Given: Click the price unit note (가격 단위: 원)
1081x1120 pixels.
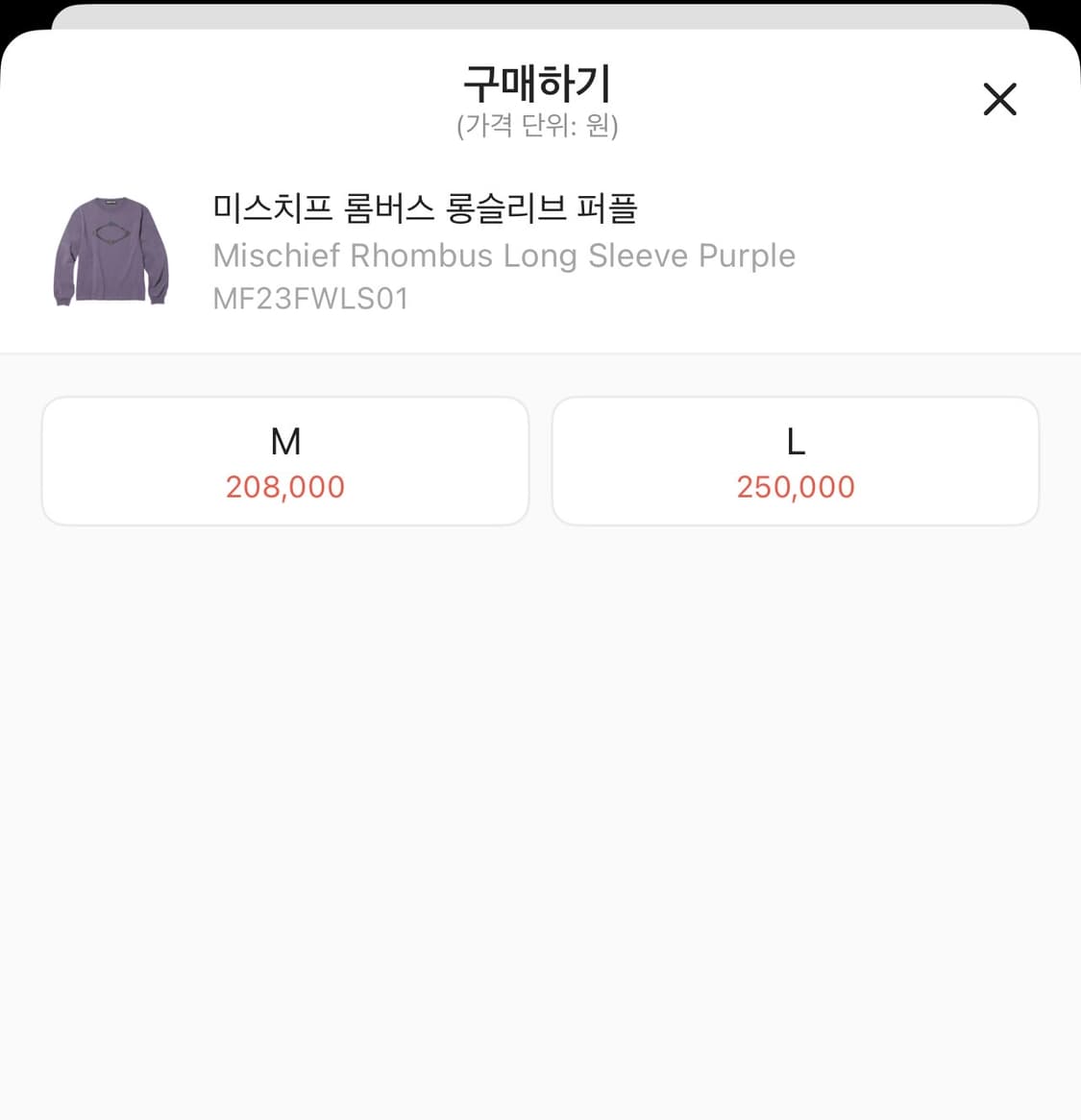Looking at the screenshot, I should point(539,125).
